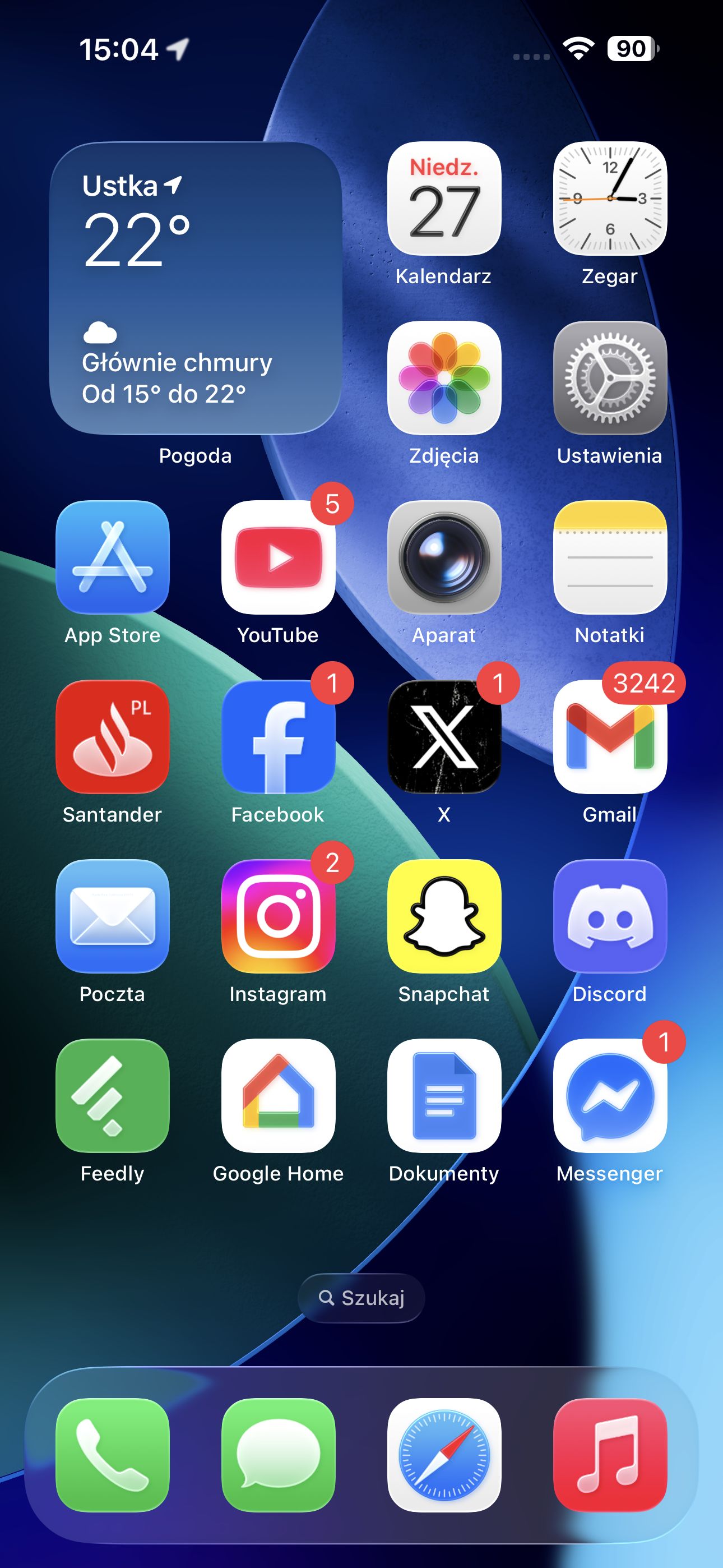Open Safari from the dock
Image resolution: width=723 pixels, height=1568 pixels.
(444, 1455)
